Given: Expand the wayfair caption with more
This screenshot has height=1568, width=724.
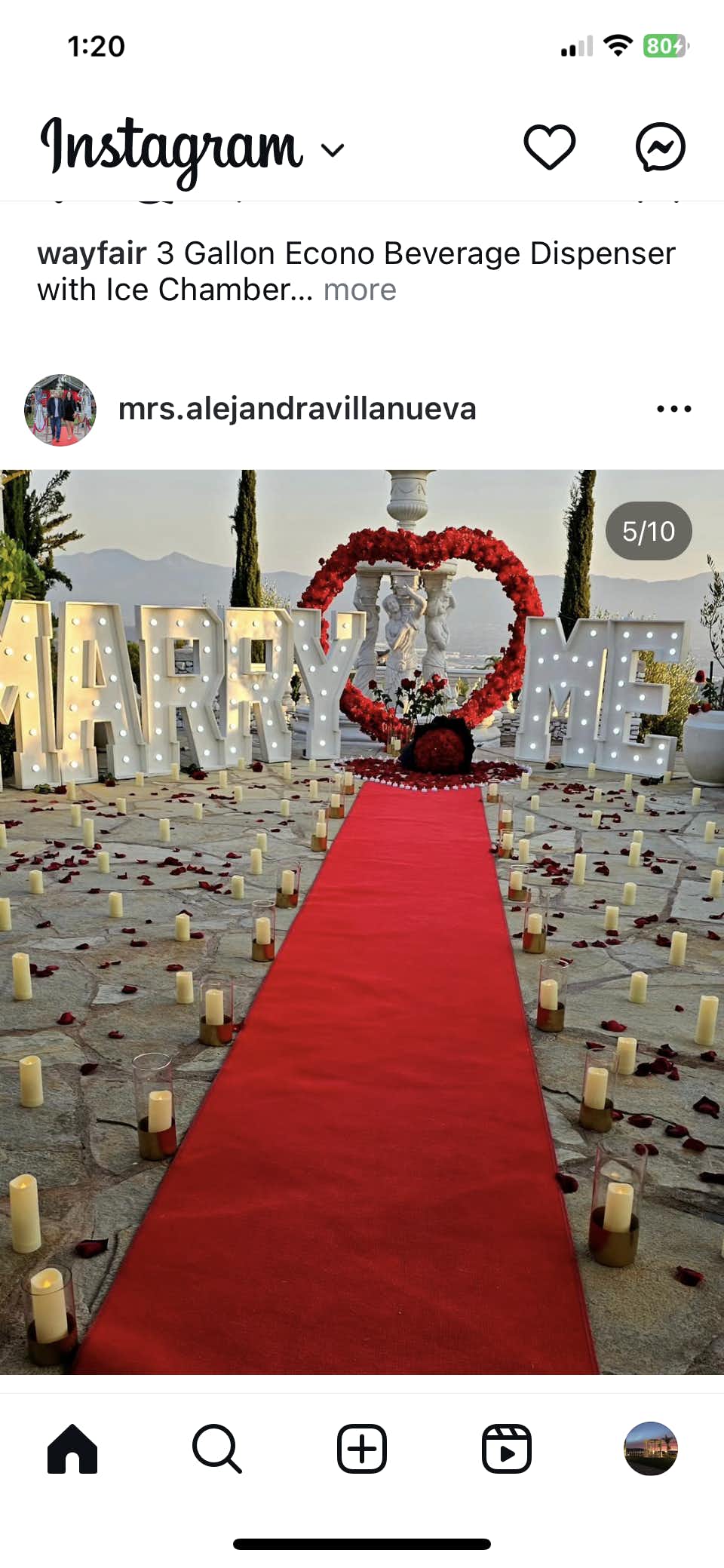Looking at the screenshot, I should click(x=360, y=290).
